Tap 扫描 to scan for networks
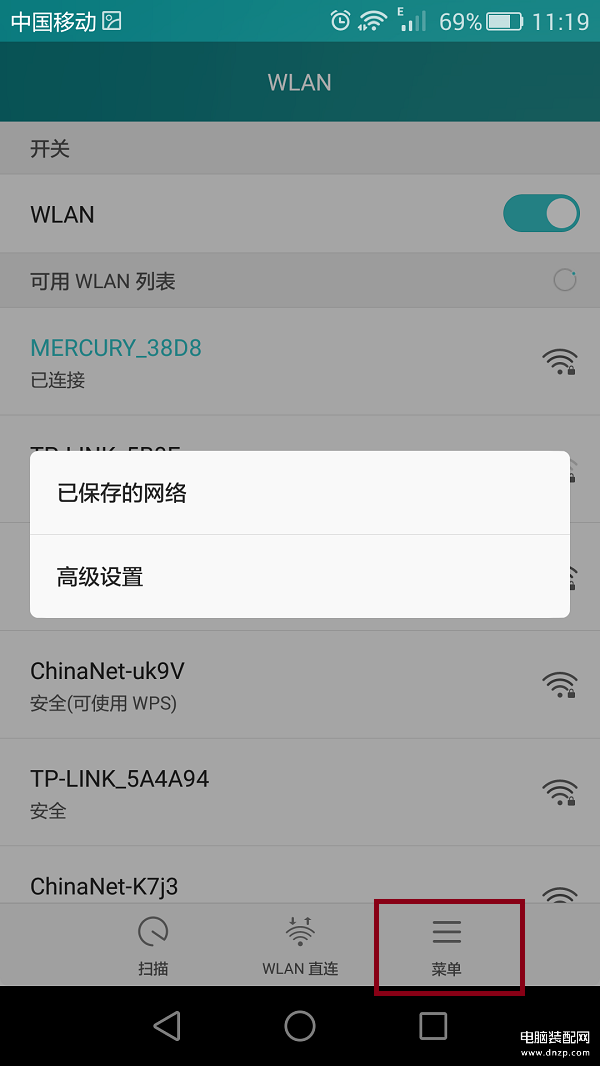Image resolution: width=600 pixels, height=1066 pixels. coord(153,946)
